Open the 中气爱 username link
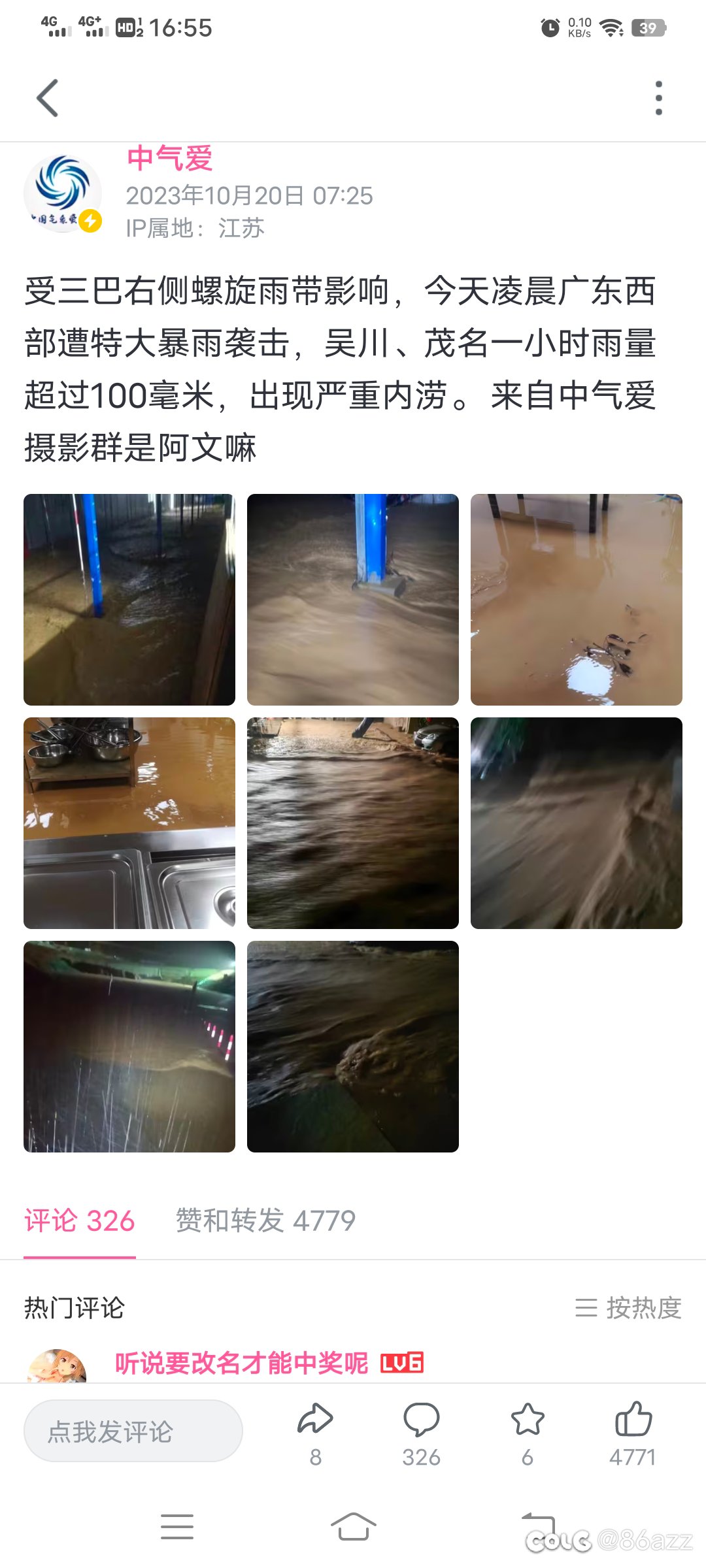Image resolution: width=706 pixels, height=1568 pixels. tap(170, 159)
